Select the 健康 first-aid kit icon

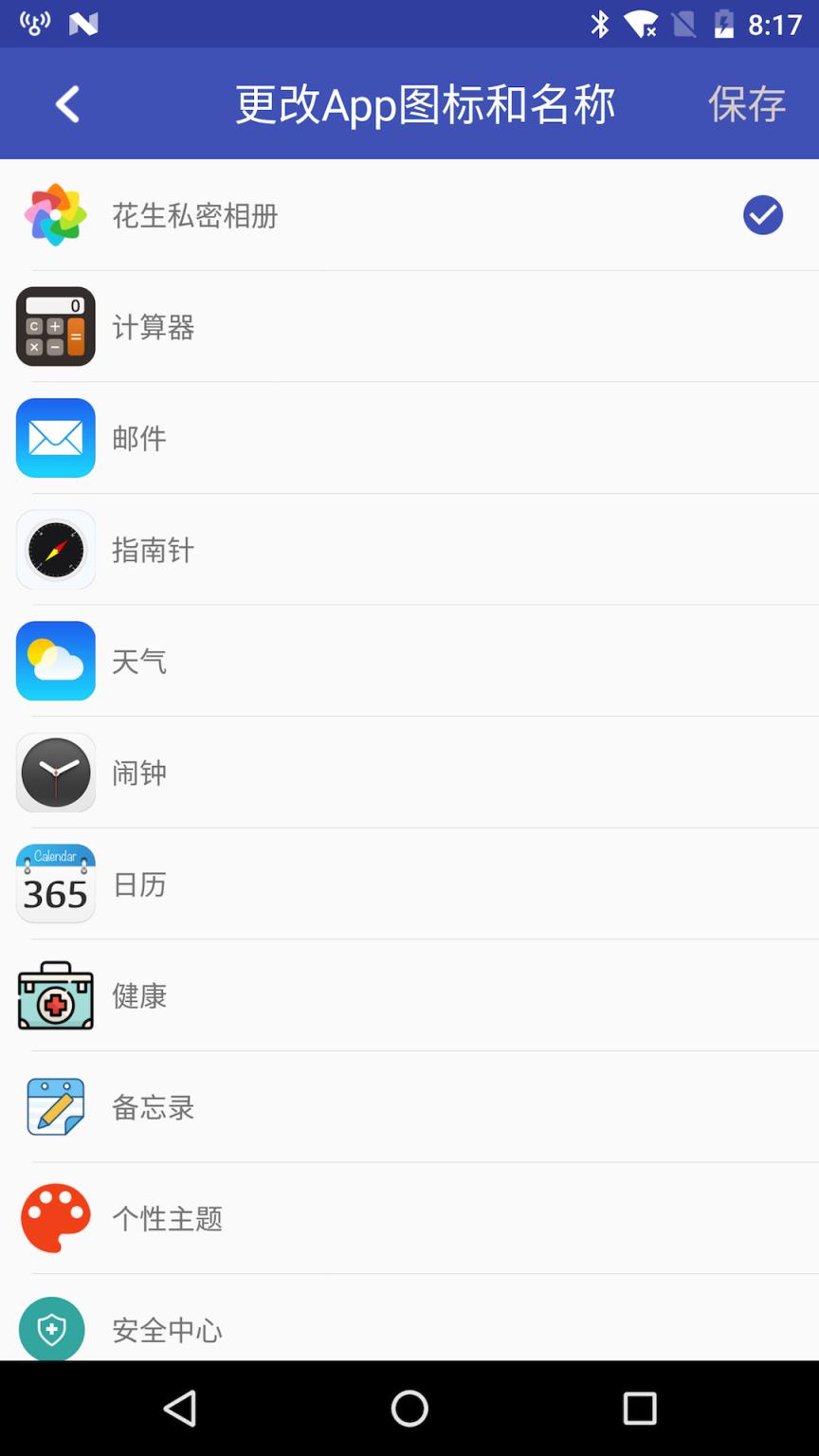[55, 995]
